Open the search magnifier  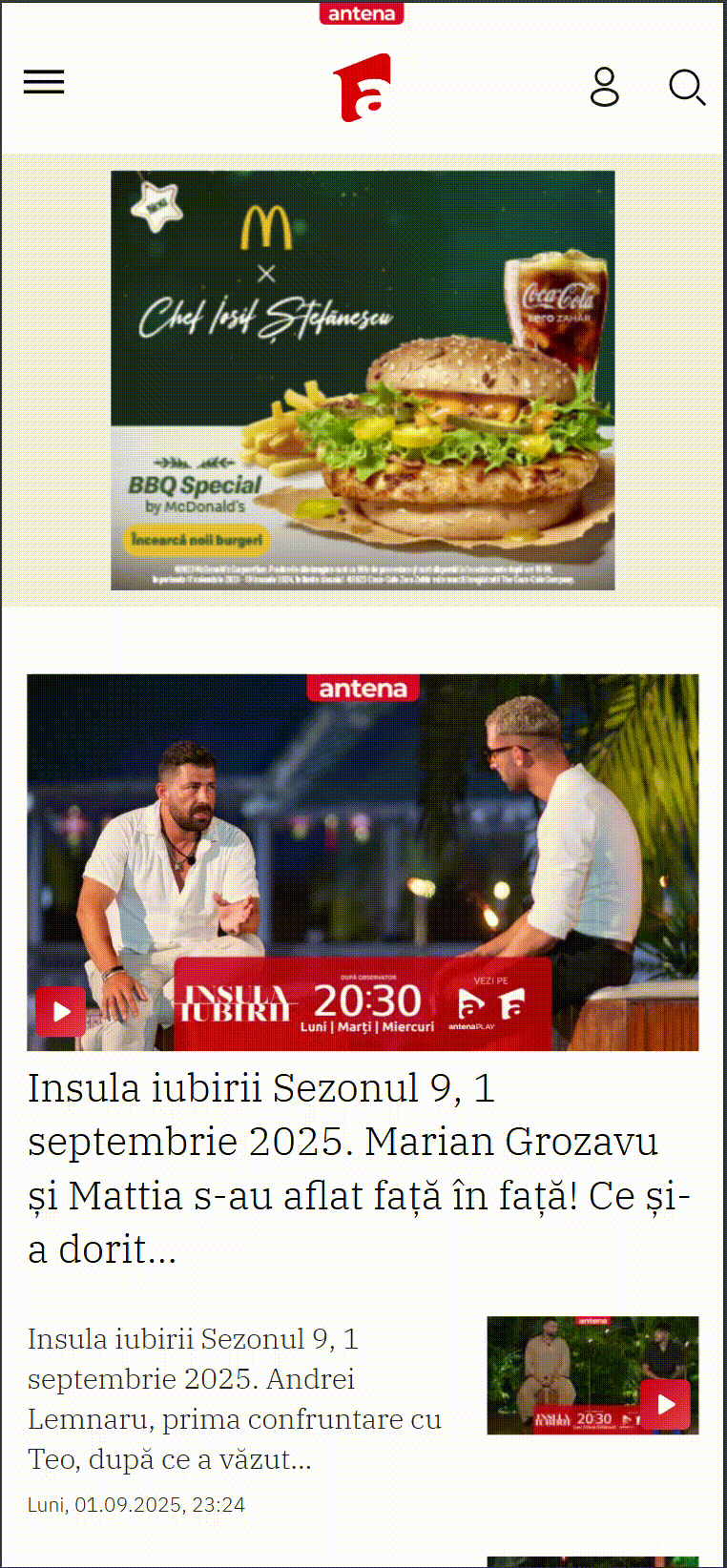pyautogui.click(x=686, y=88)
